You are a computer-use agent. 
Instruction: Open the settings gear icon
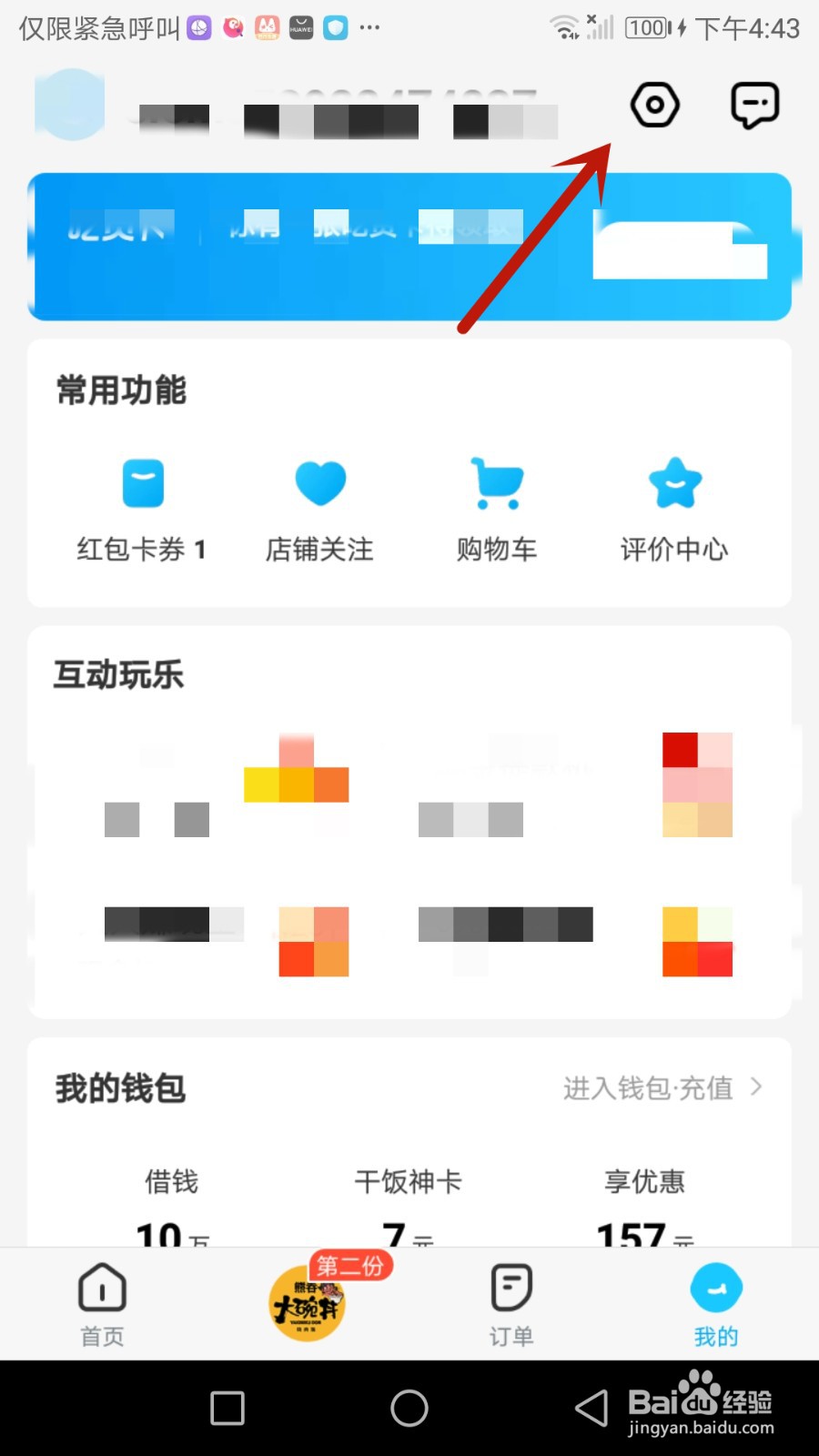pos(654,105)
